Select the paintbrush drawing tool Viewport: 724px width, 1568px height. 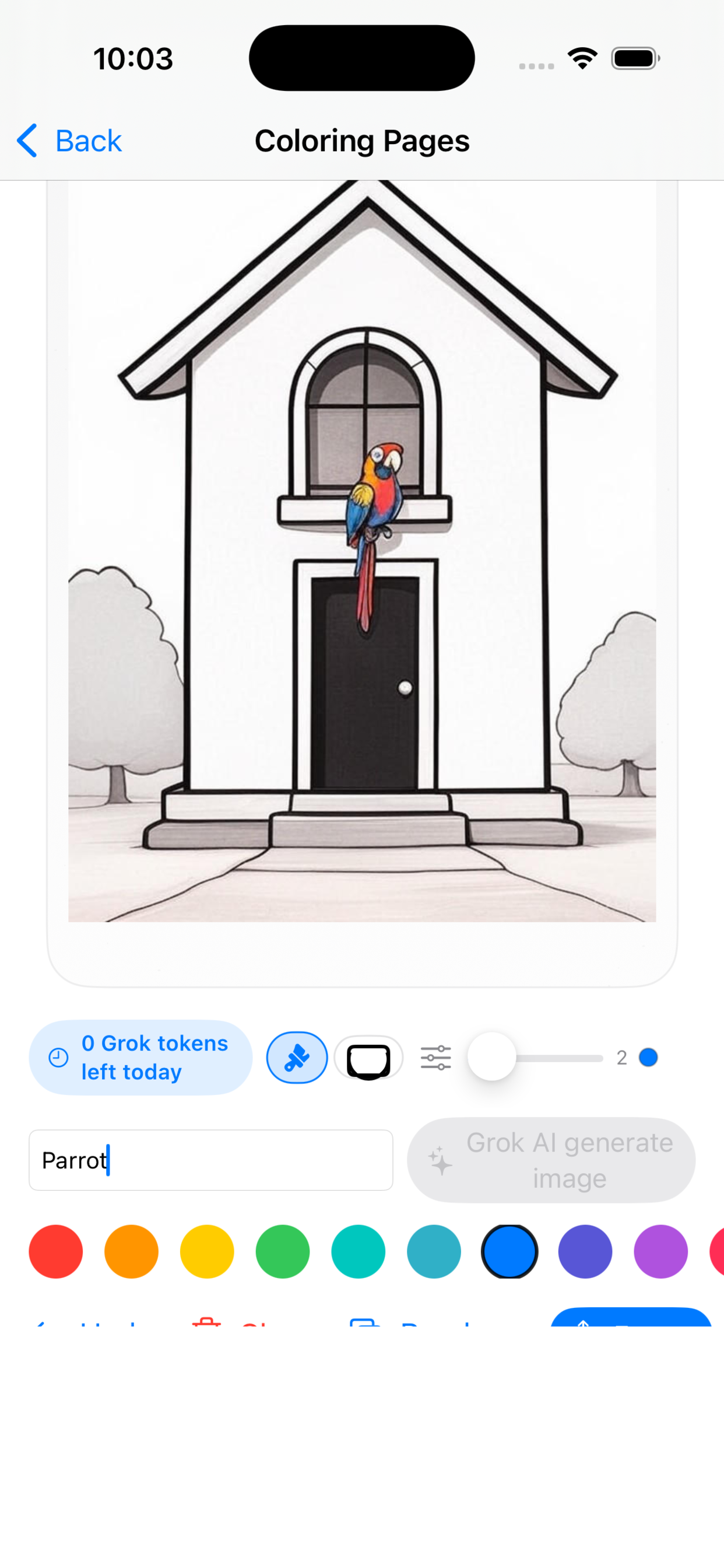pyautogui.click(x=297, y=1058)
